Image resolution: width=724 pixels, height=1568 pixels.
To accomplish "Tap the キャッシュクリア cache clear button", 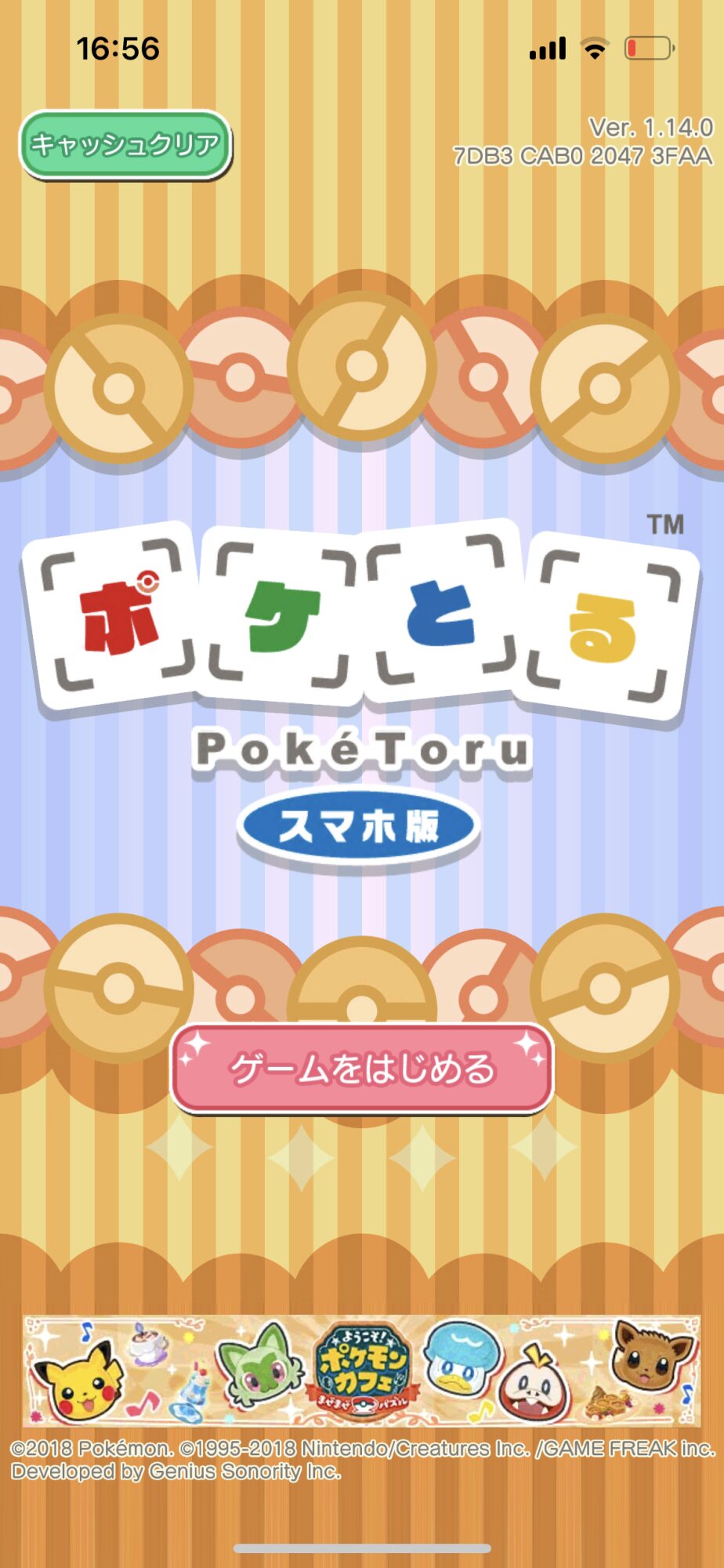I will tap(125, 144).
